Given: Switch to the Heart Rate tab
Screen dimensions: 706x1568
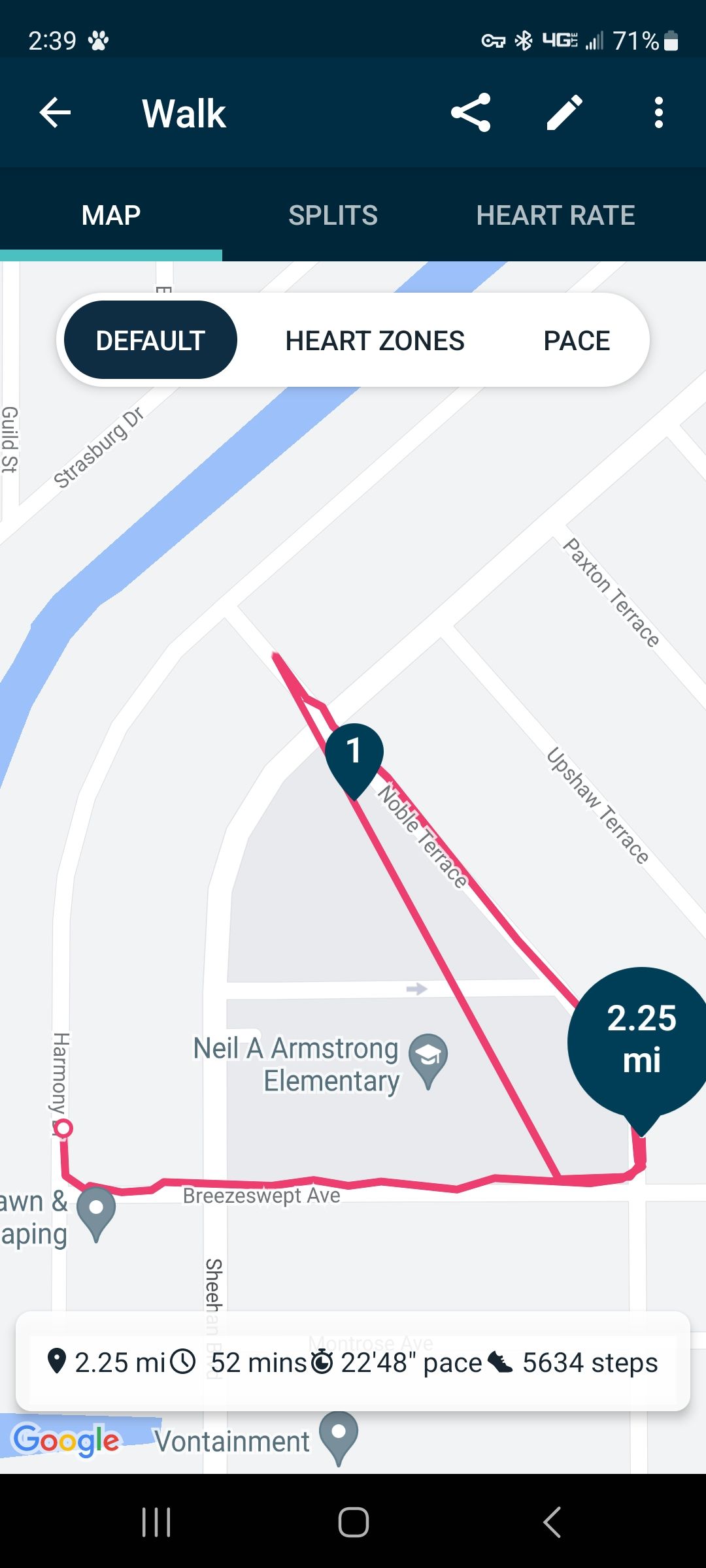Looking at the screenshot, I should coord(555,216).
